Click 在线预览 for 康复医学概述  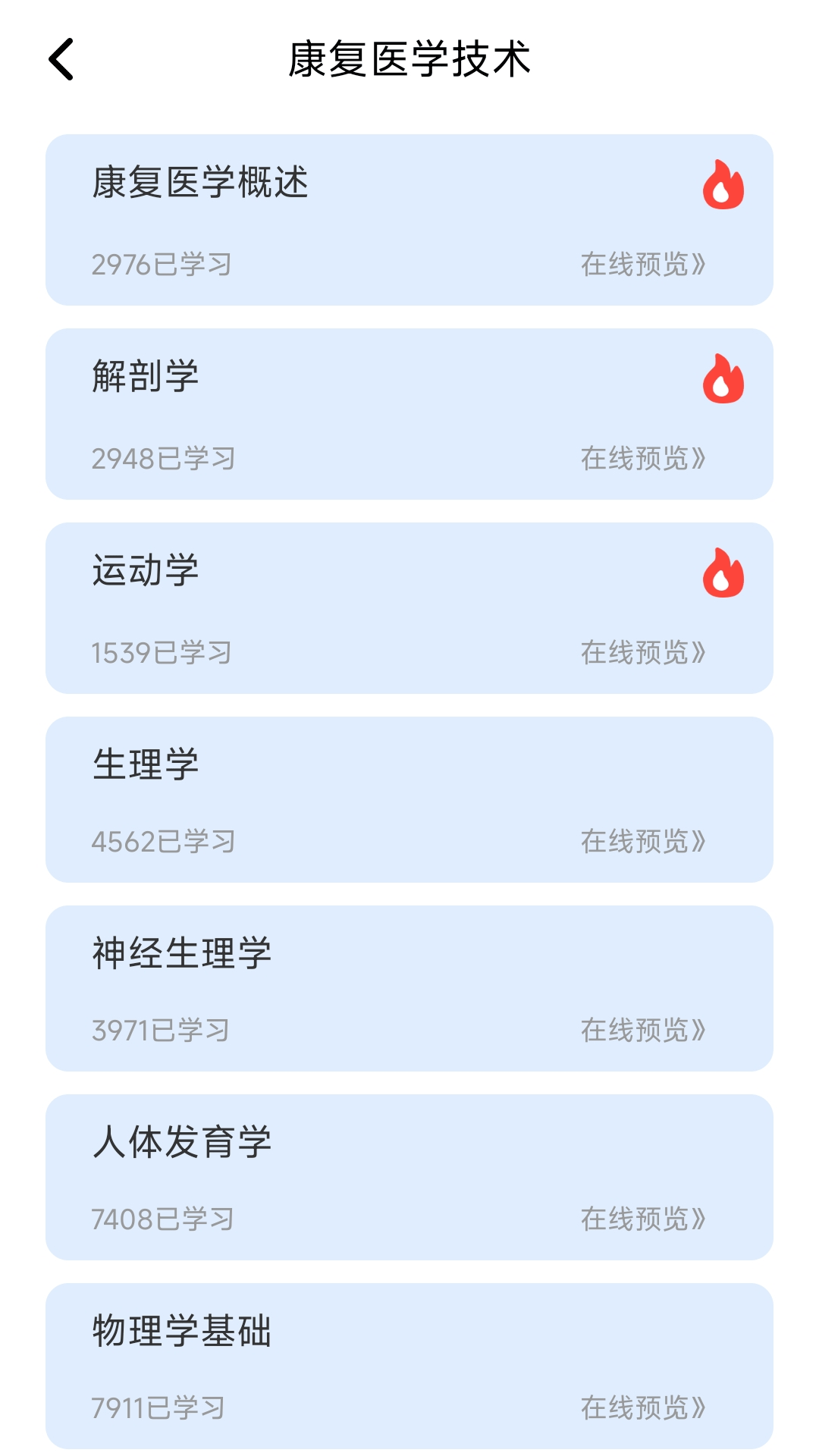pyautogui.click(x=643, y=264)
